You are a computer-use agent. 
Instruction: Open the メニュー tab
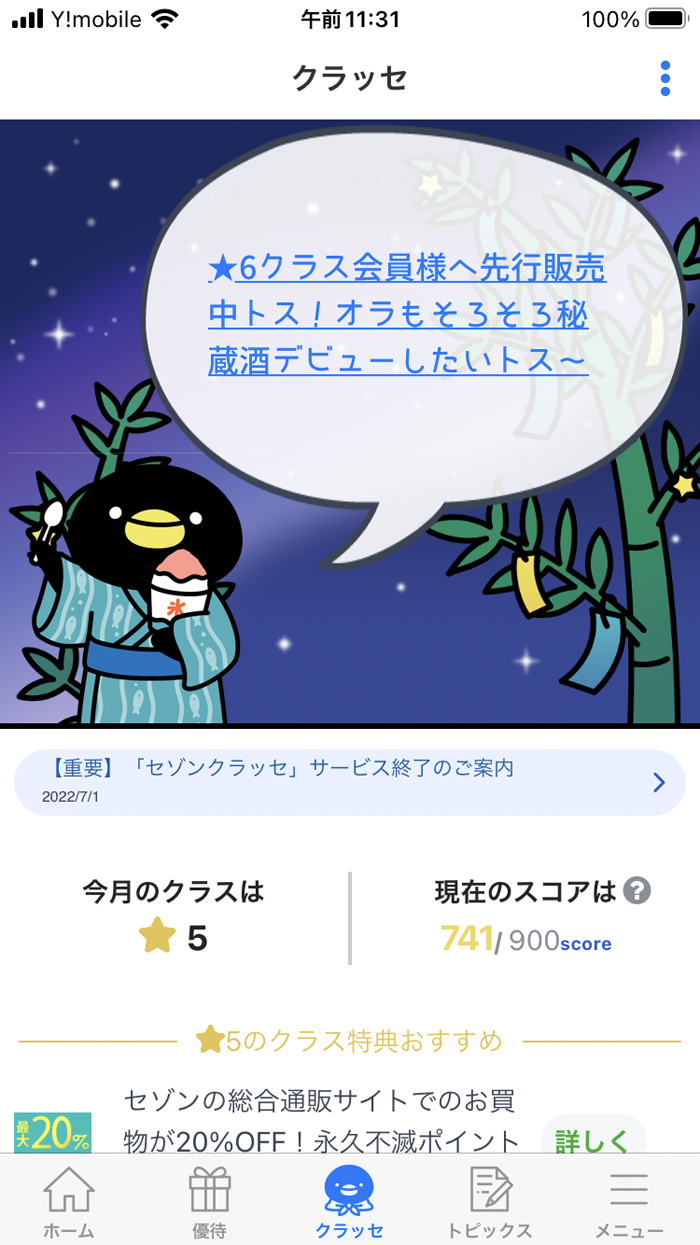(x=629, y=1202)
